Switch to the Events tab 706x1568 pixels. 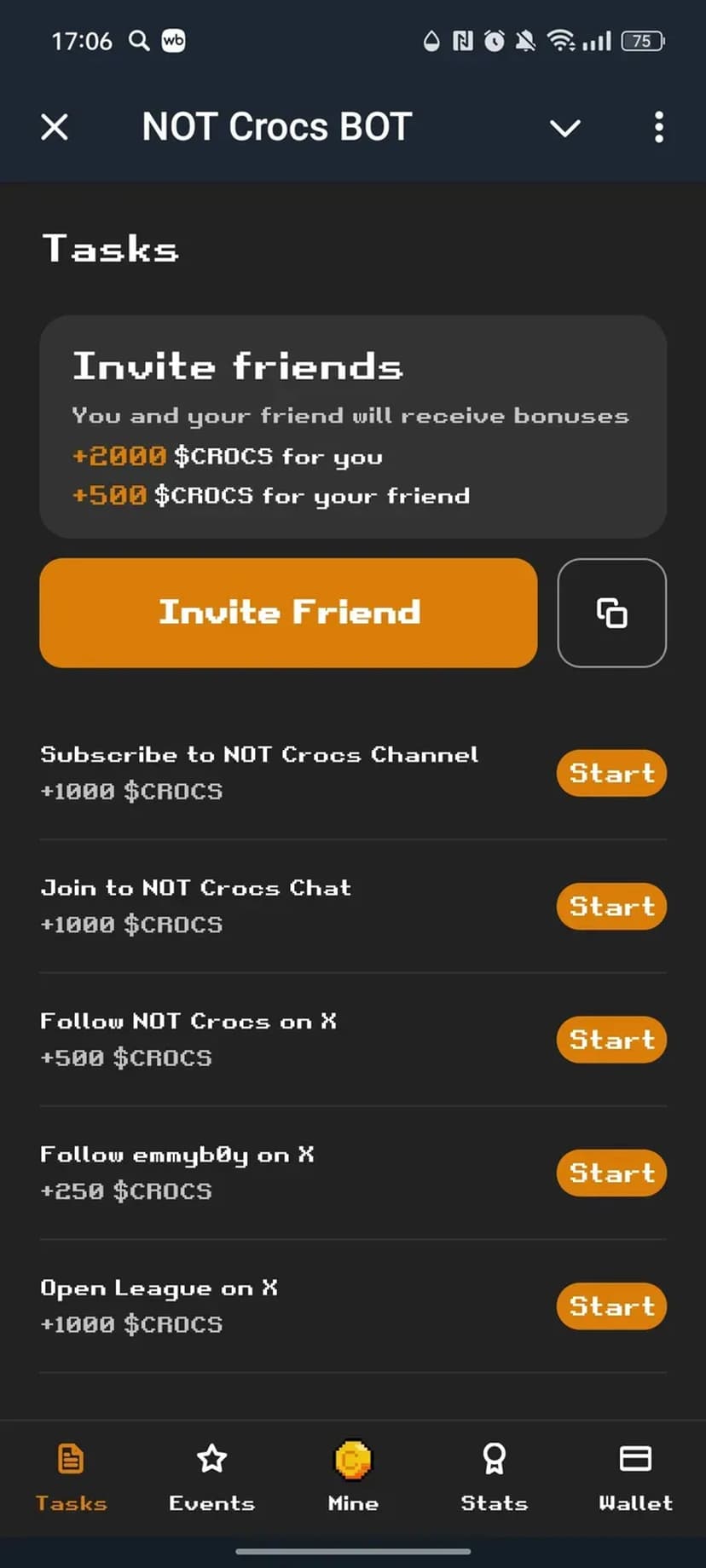(211, 1477)
